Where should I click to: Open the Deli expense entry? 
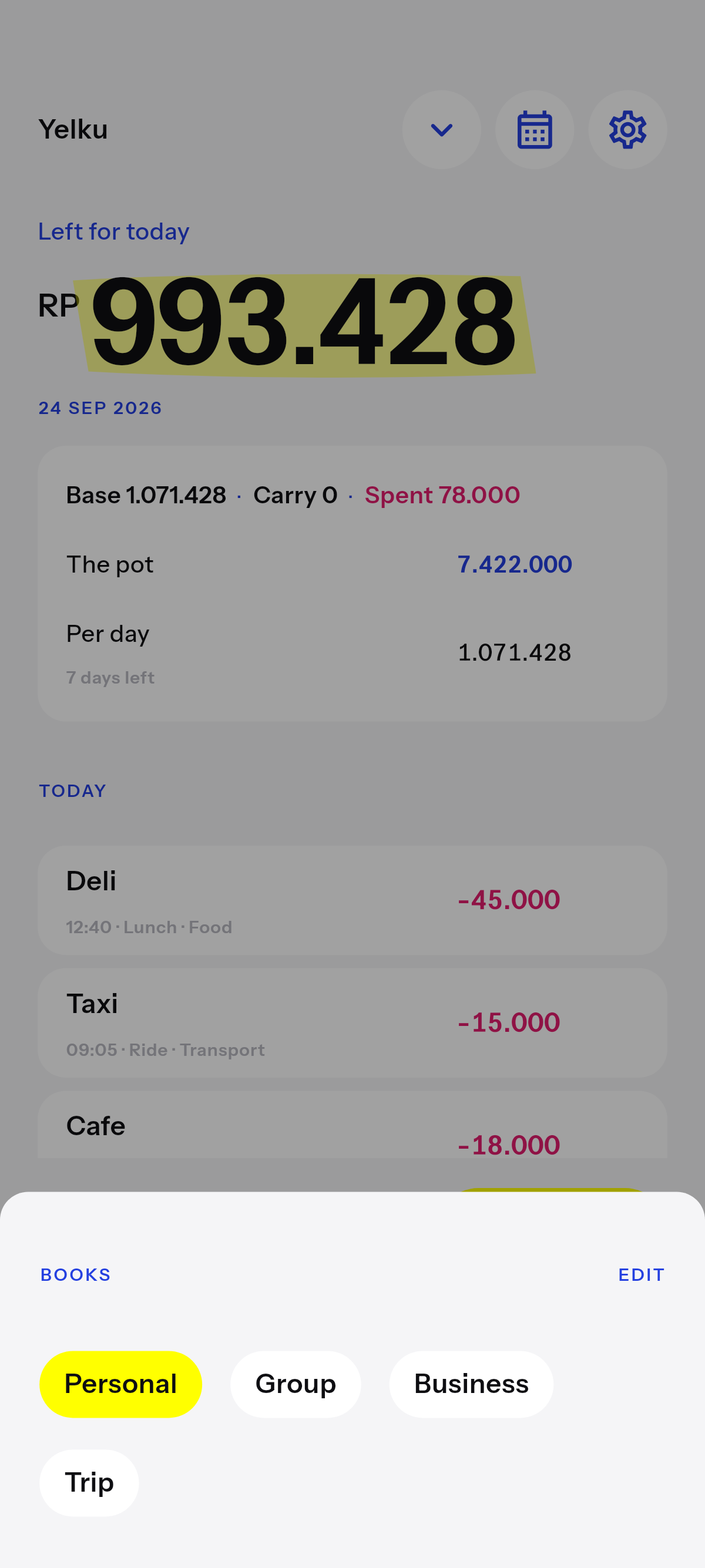pos(352,900)
